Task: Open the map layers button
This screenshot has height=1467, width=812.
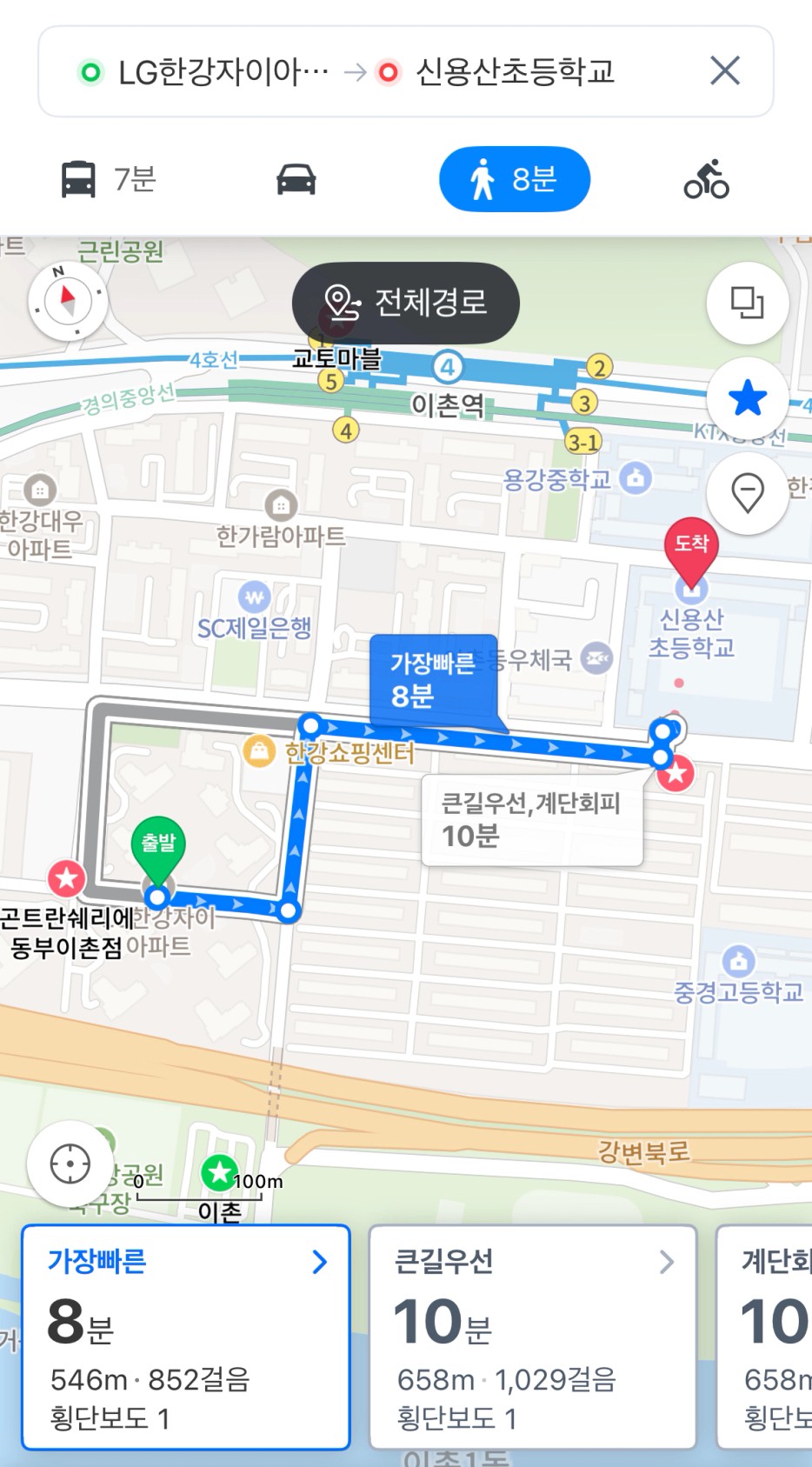Action: click(x=747, y=303)
